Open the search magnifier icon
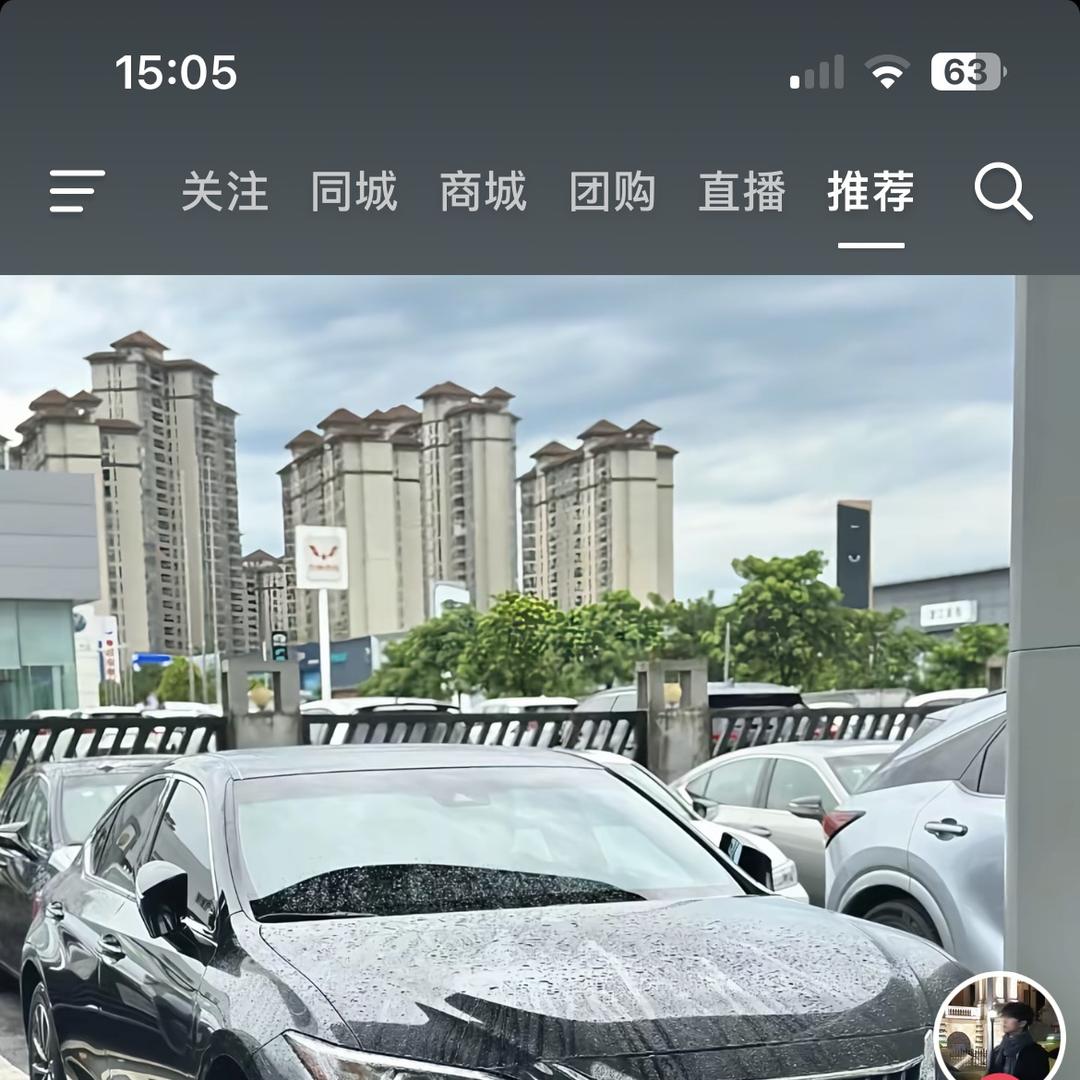1080x1080 pixels. tap(1002, 191)
